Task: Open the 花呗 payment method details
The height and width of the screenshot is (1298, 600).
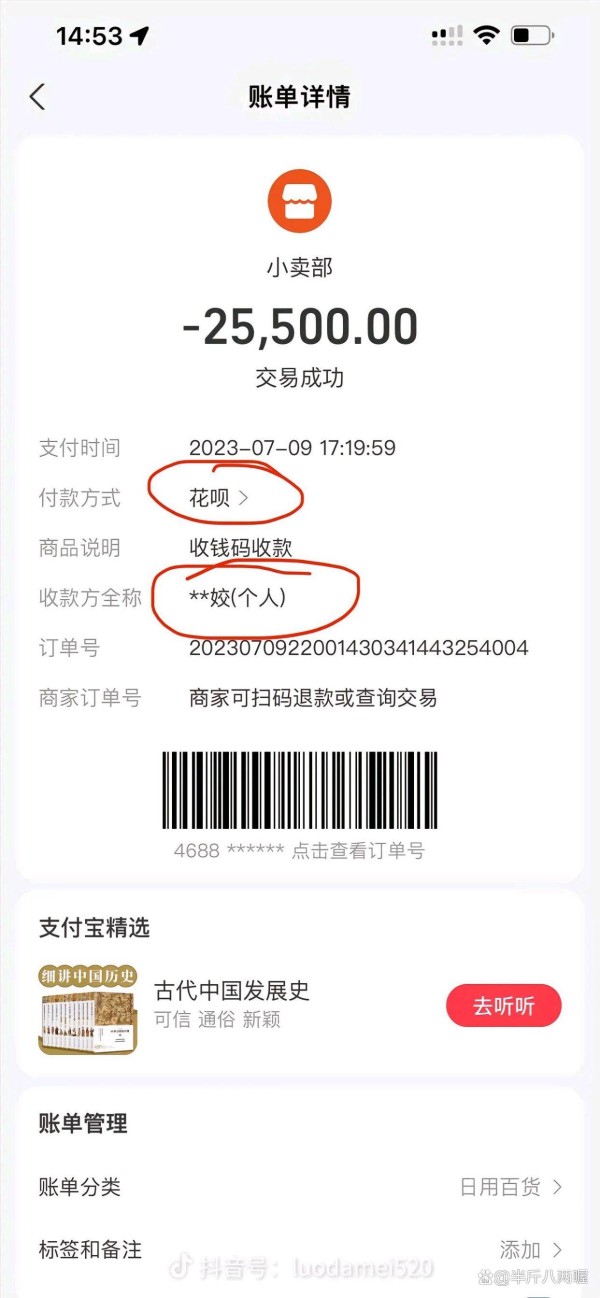Action: (220, 497)
